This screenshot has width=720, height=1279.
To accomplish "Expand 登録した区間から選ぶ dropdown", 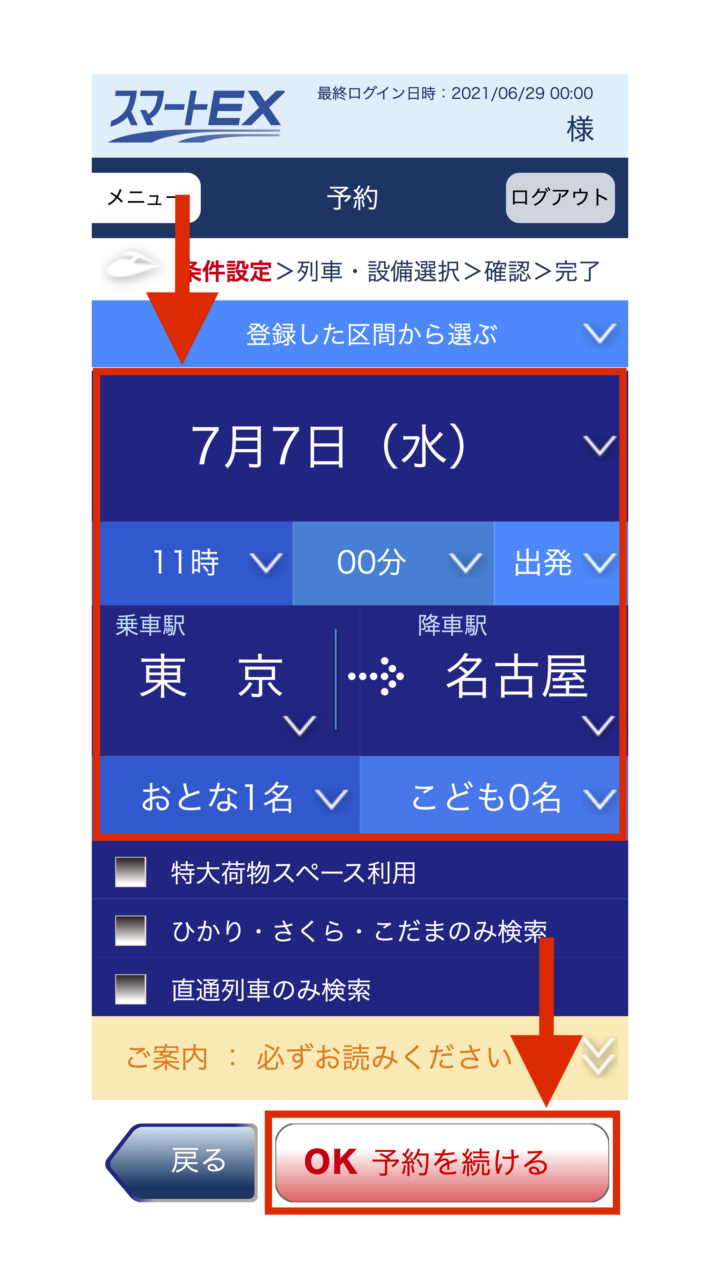I will click(360, 334).
